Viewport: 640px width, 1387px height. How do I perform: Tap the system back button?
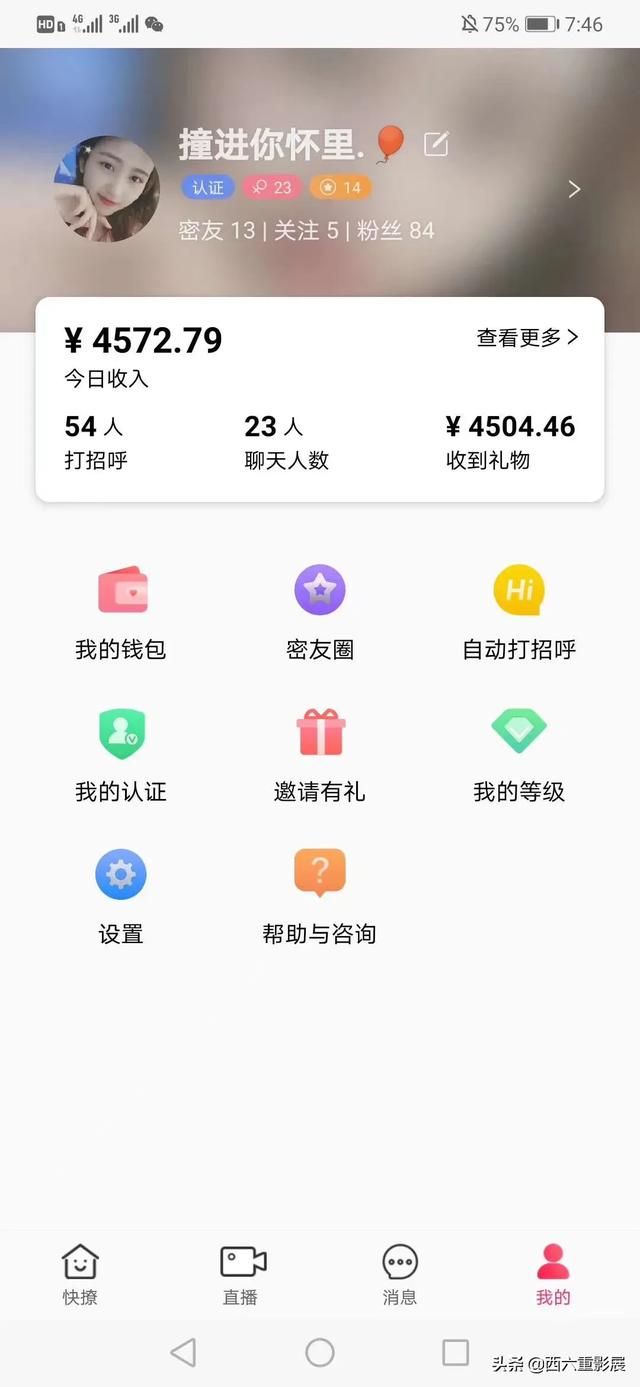click(183, 1353)
